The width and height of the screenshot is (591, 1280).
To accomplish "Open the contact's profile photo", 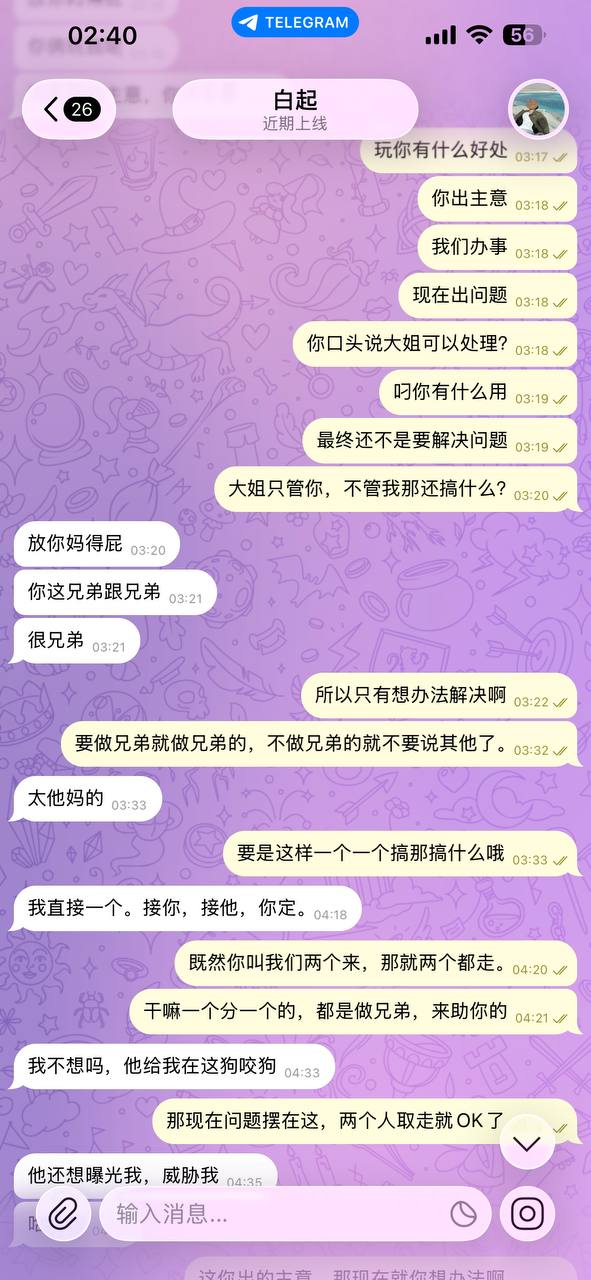I will point(538,109).
